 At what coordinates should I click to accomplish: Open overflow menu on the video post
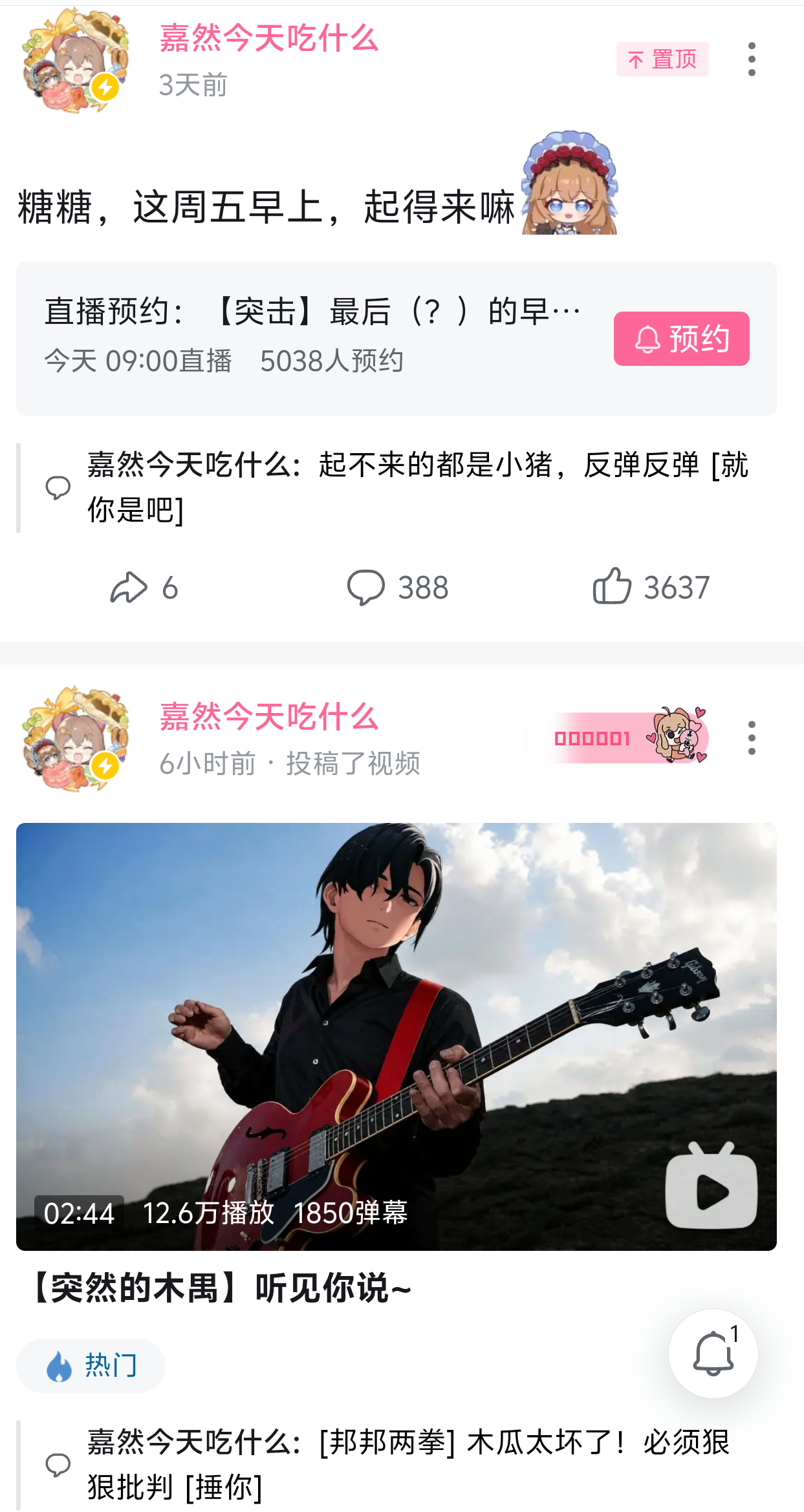click(751, 738)
